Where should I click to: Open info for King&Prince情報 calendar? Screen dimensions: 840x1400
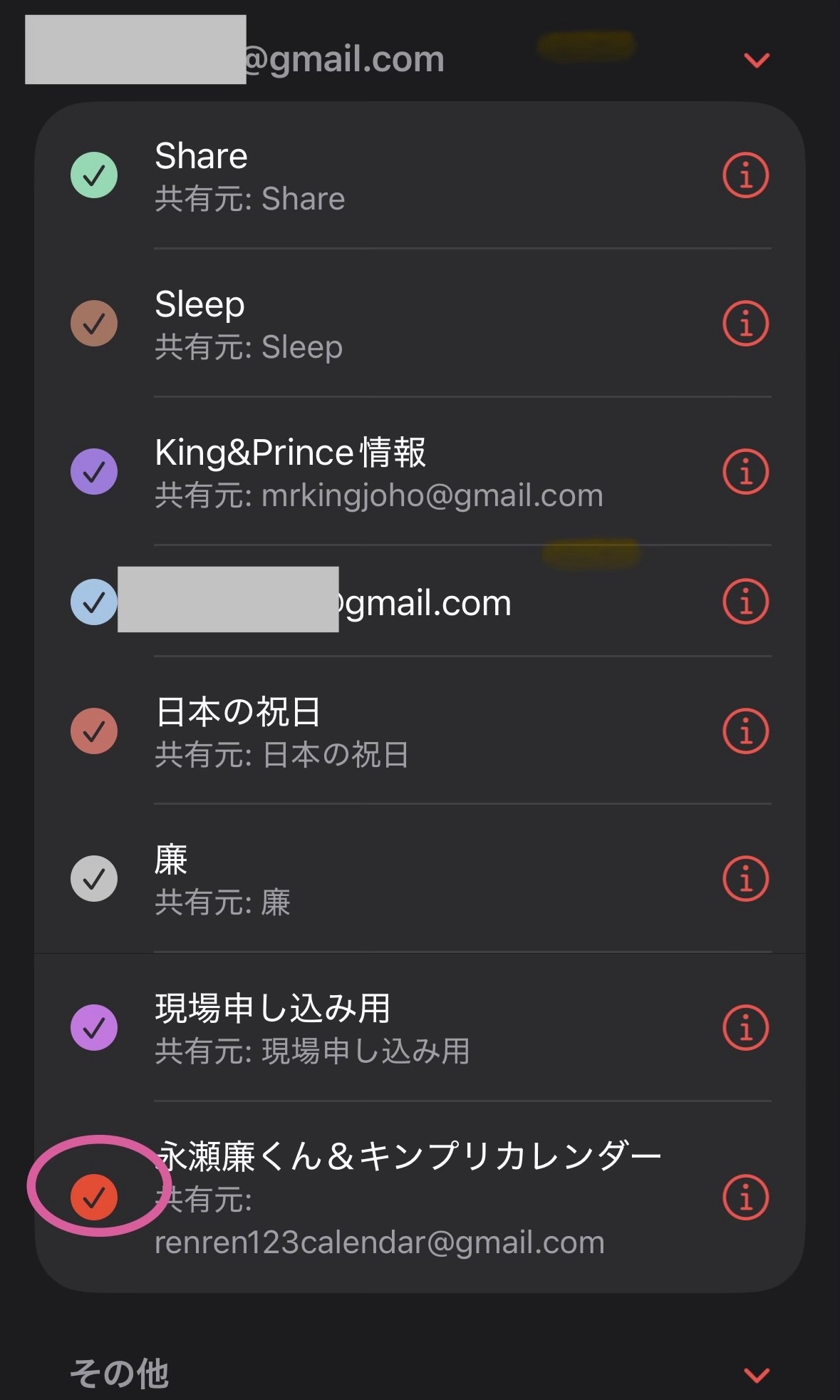pos(745,472)
